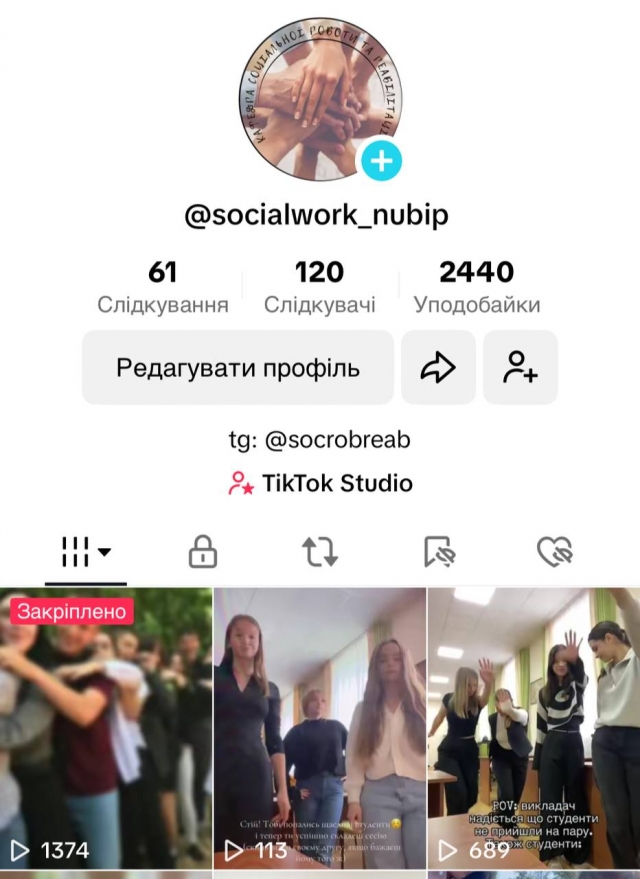Tap Редагувати профіль button

(238, 367)
